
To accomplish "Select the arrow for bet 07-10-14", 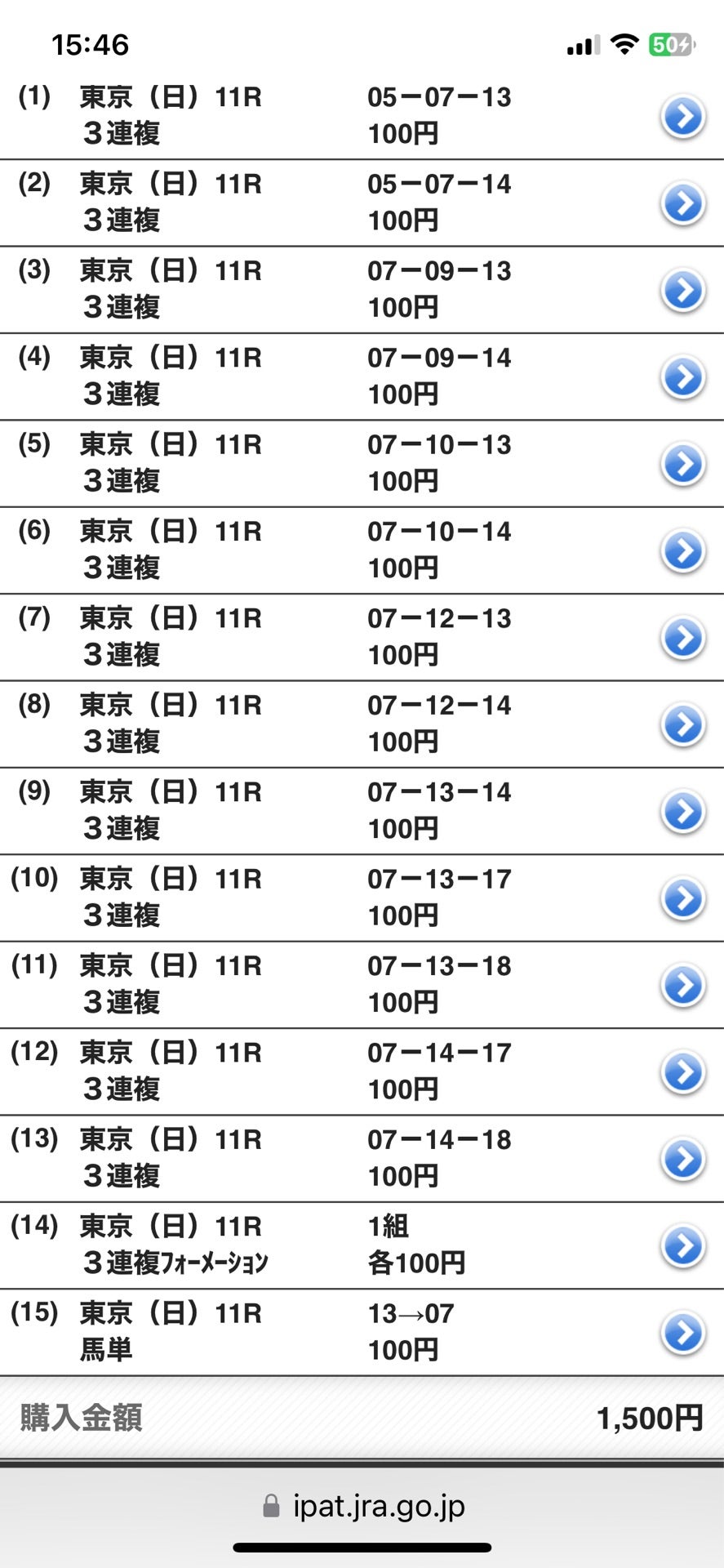I will (682, 550).
